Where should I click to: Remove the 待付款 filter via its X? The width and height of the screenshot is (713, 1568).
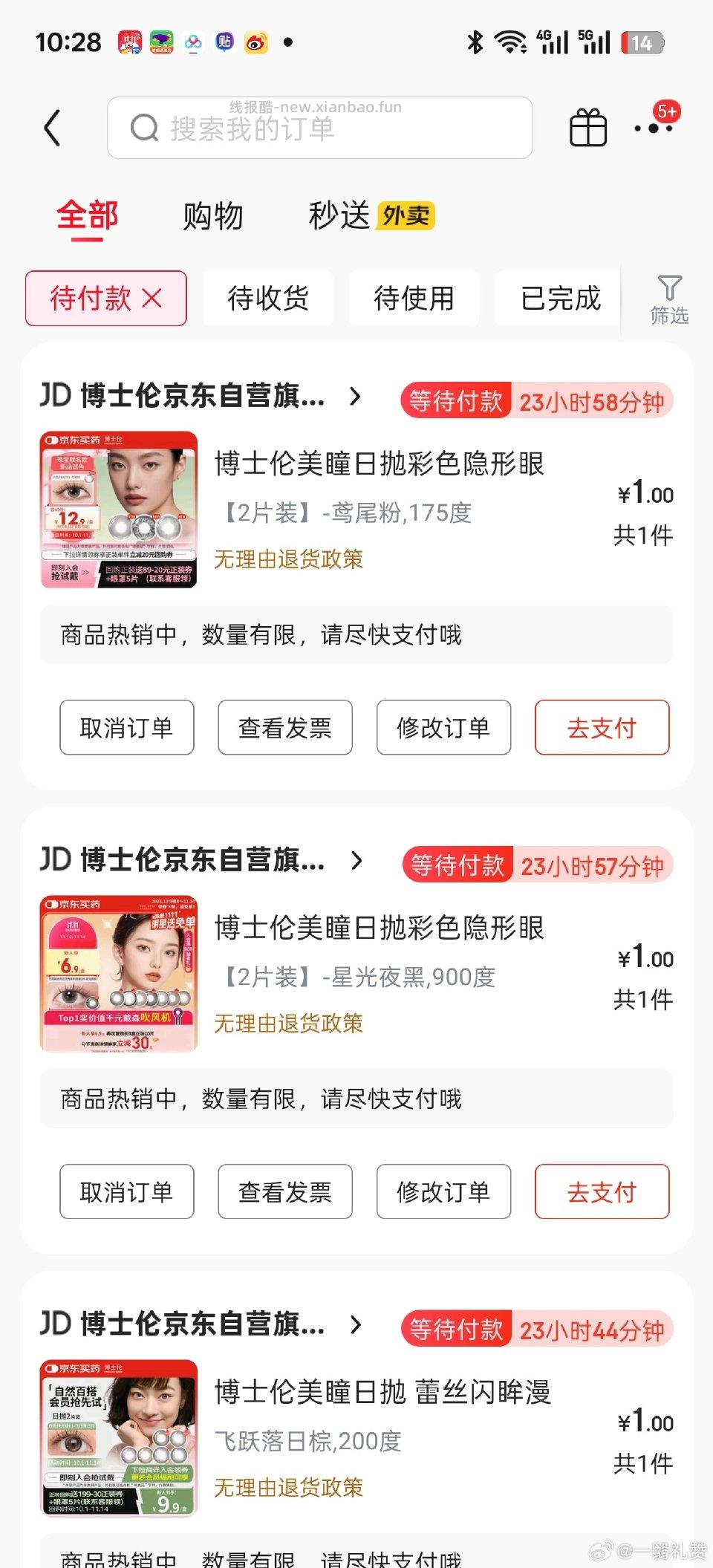(152, 297)
